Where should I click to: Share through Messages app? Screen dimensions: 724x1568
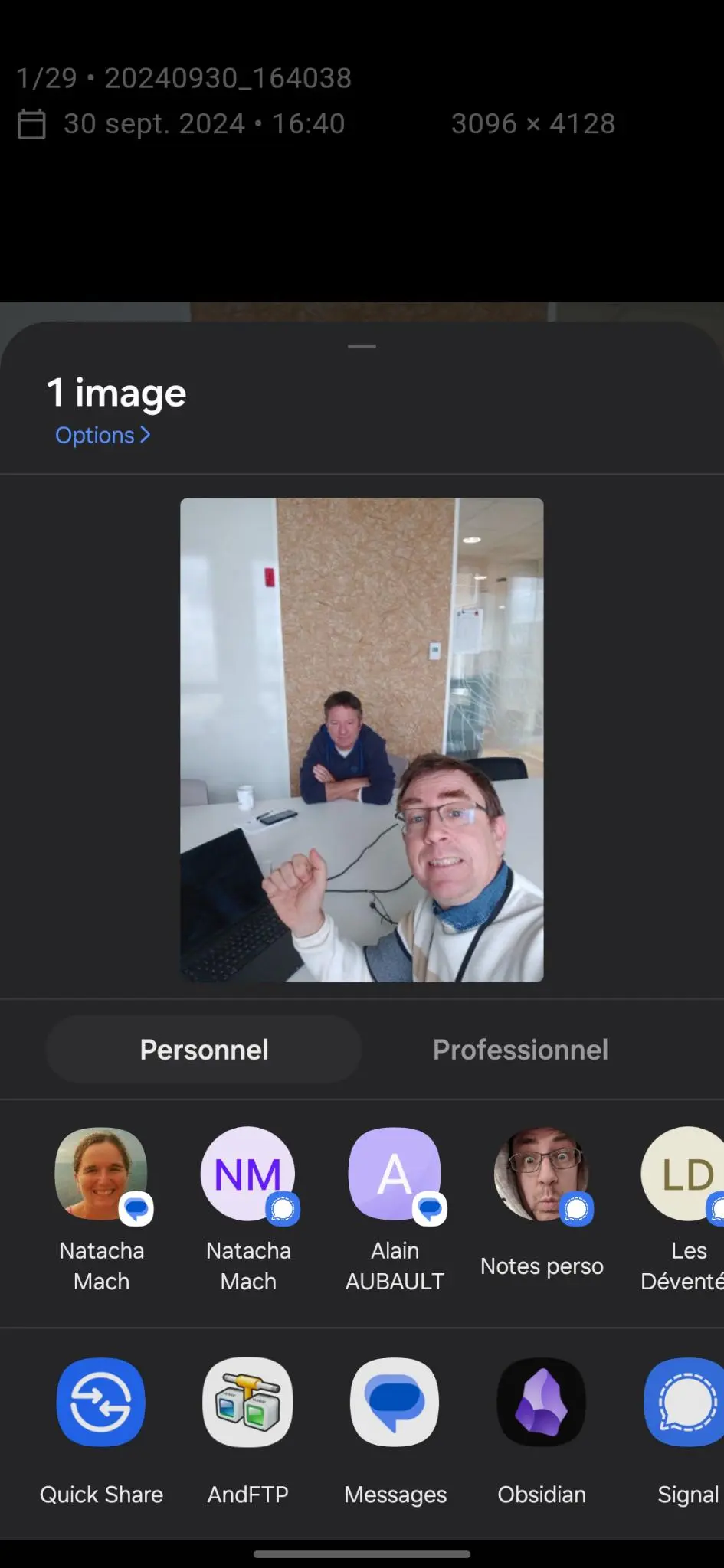coord(395,1403)
